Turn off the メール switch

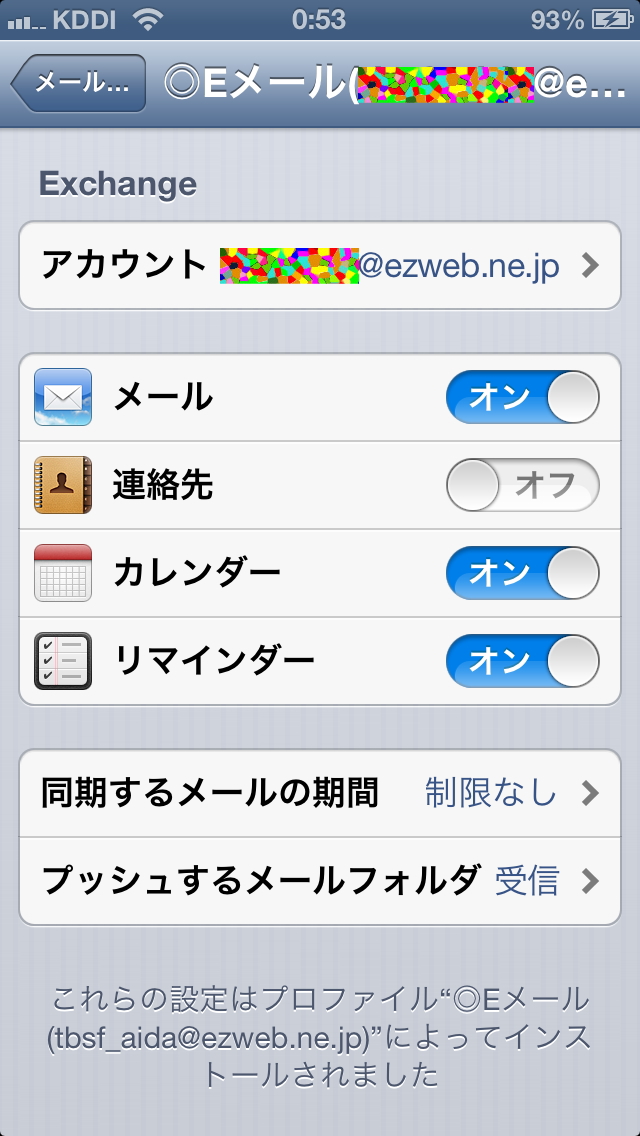523,397
